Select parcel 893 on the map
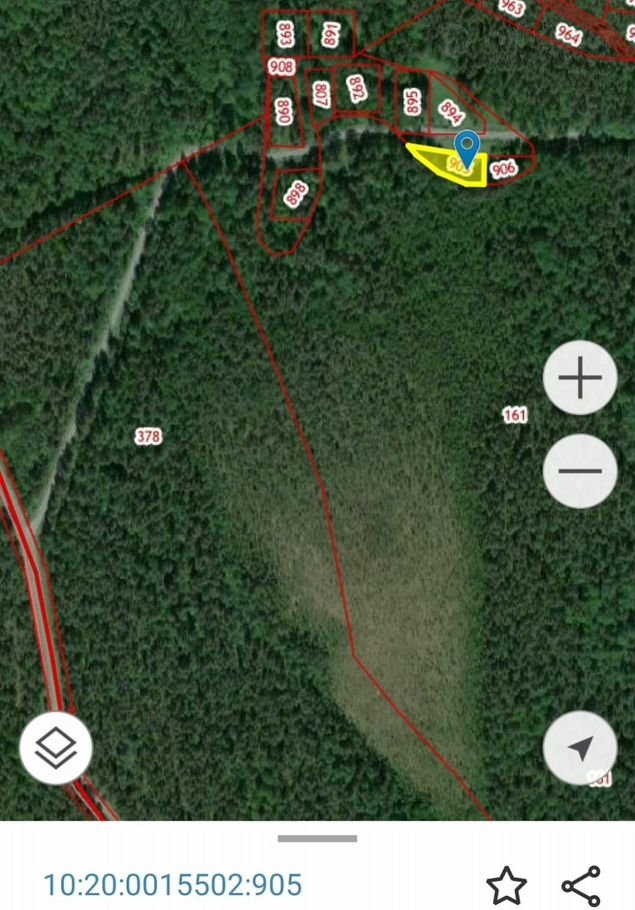This screenshot has width=635, height=910. click(x=286, y=35)
